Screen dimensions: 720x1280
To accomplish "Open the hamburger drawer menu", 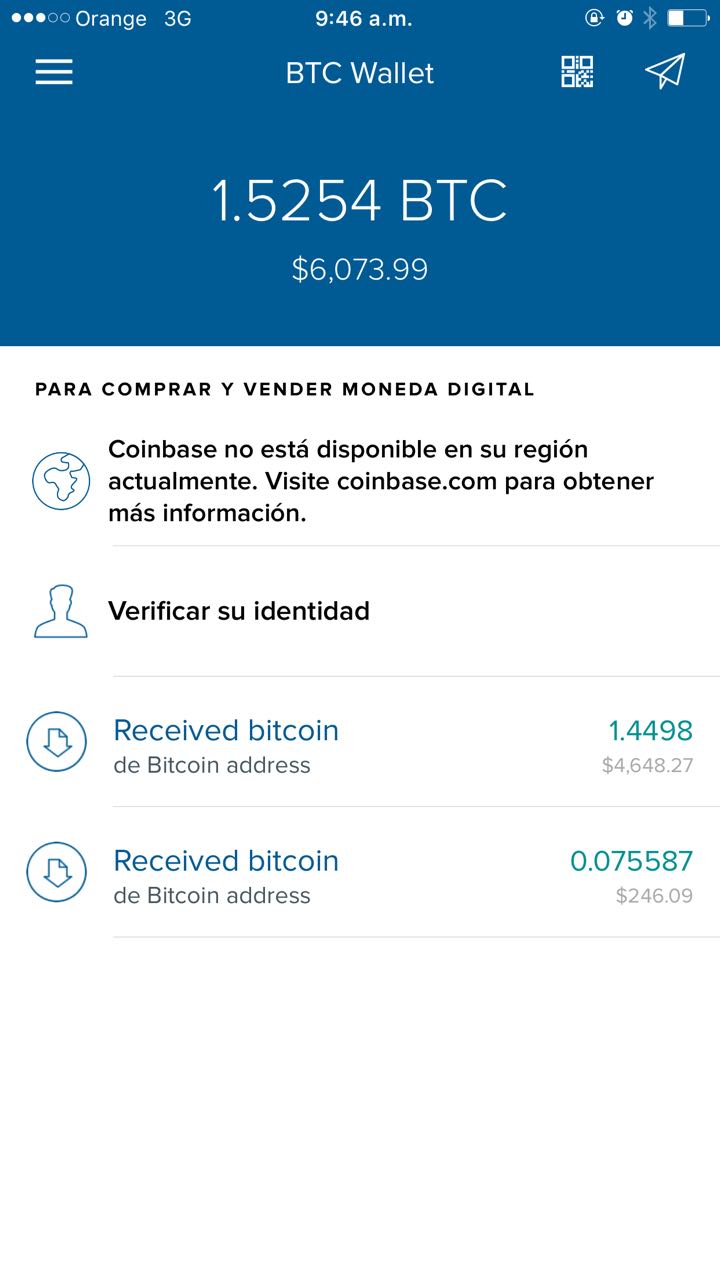I will tap(54, 73).
